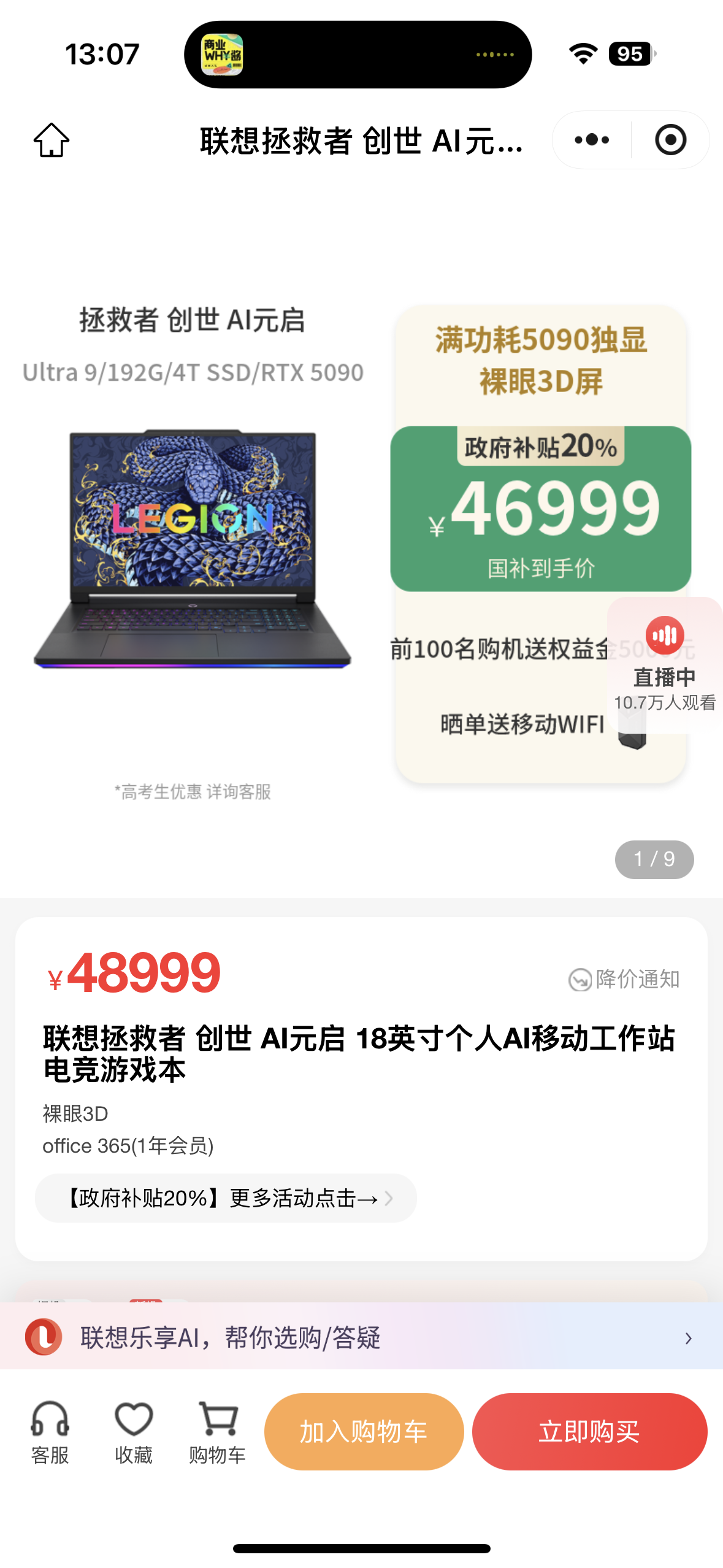723x1568 pixels.
Task: Open the mini program more options menu
Action: (592, 140)
